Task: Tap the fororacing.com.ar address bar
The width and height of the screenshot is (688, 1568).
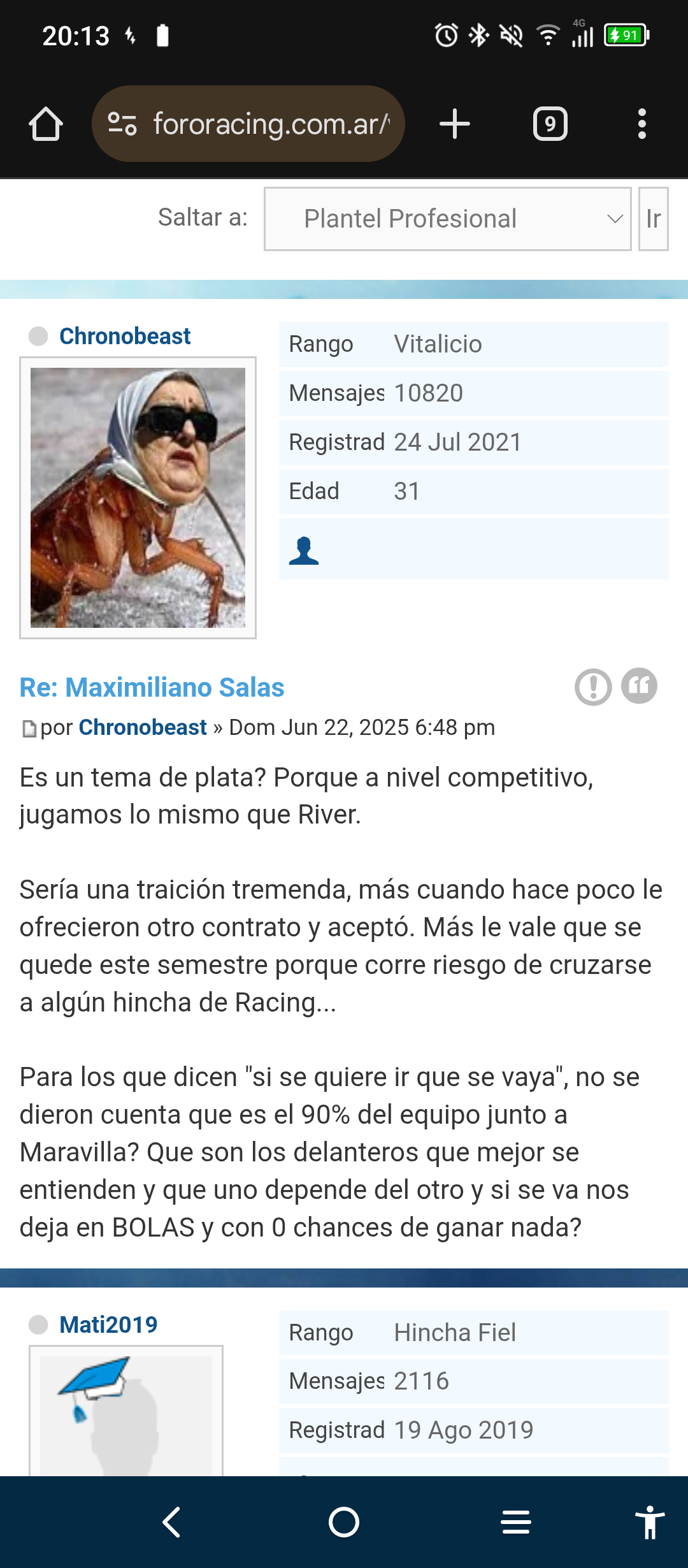Action: [x=248, y=124]
